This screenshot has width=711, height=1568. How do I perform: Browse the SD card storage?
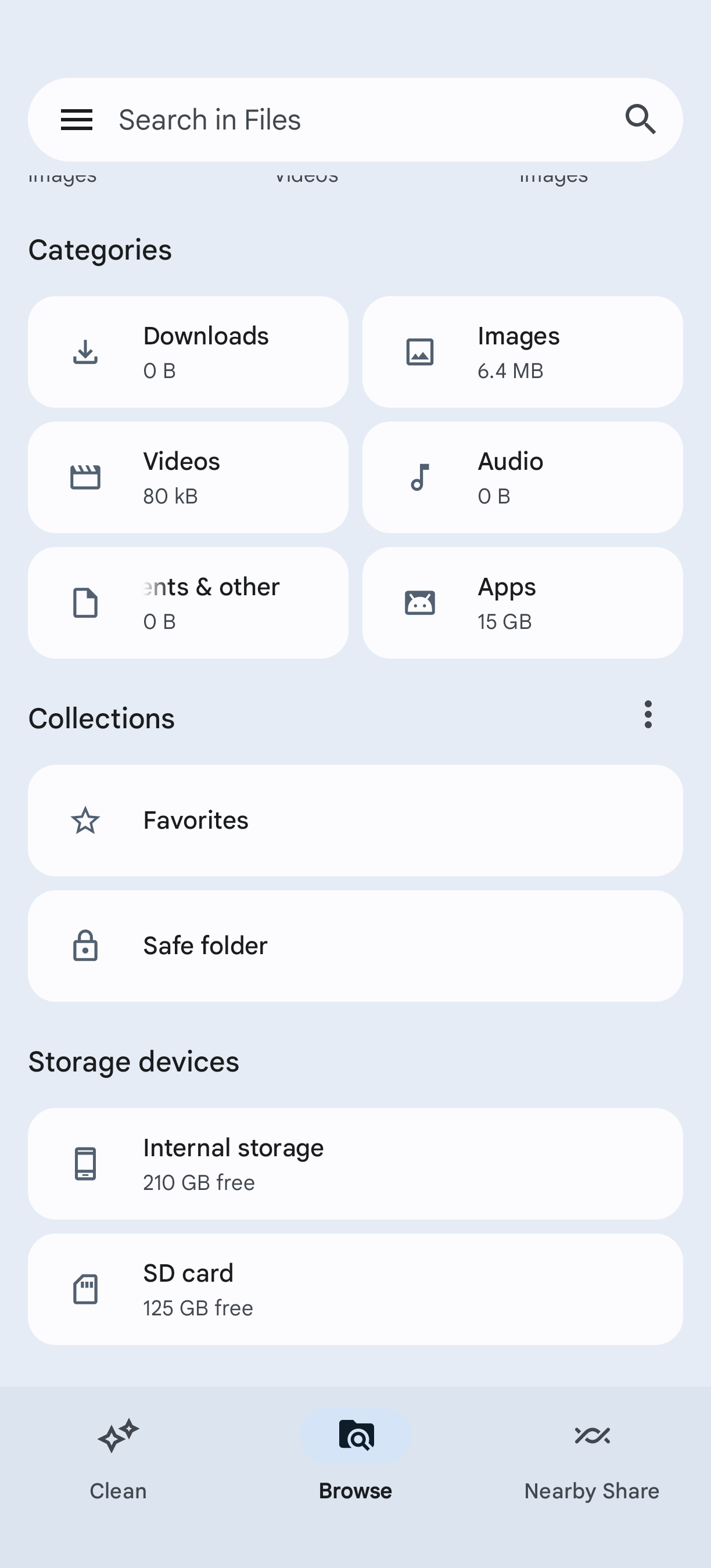(355, 1289)
